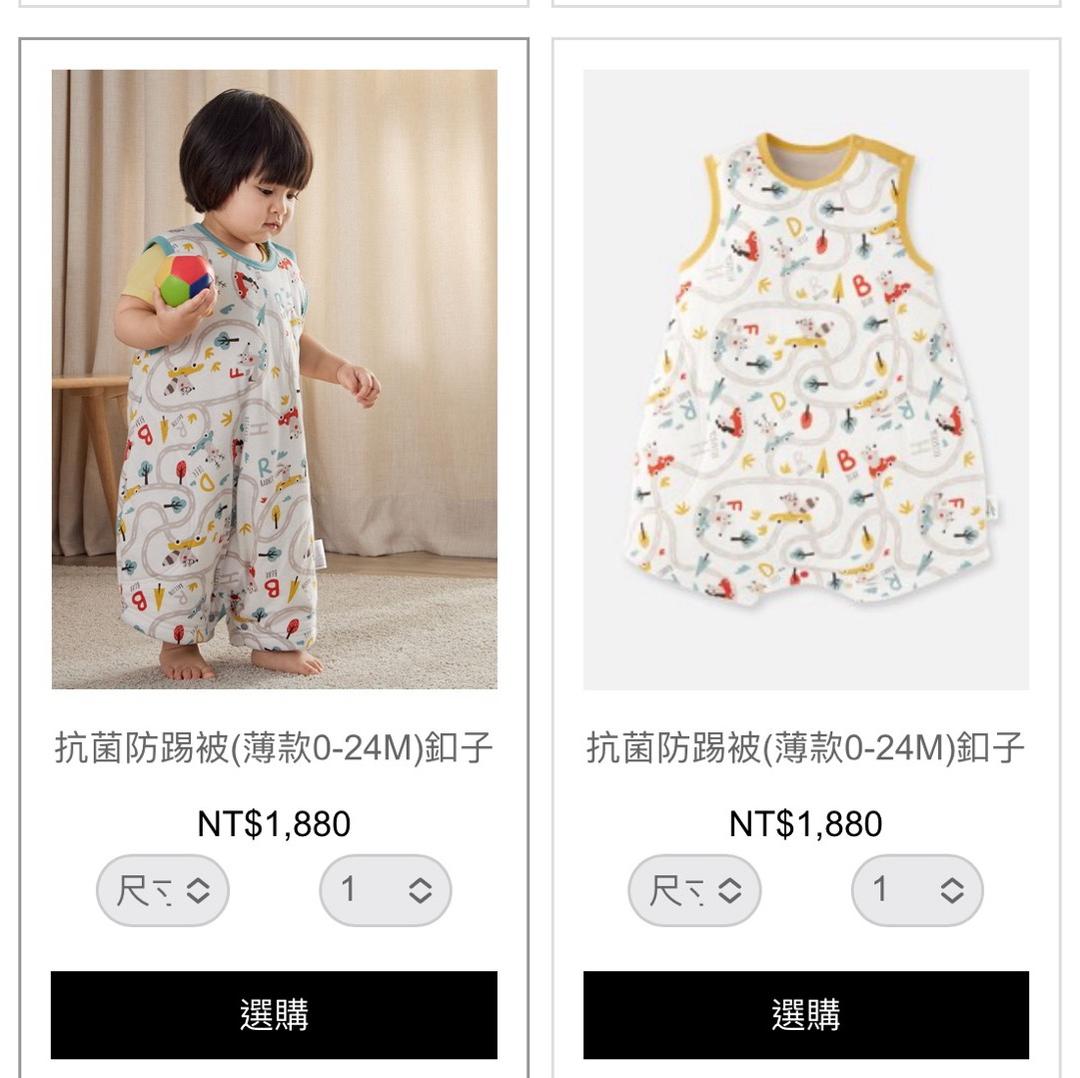Screen dimensions: 1080x1078
Task: Open the yellow-trim sleeveless sleep sack photo
Action: (806, 379)
